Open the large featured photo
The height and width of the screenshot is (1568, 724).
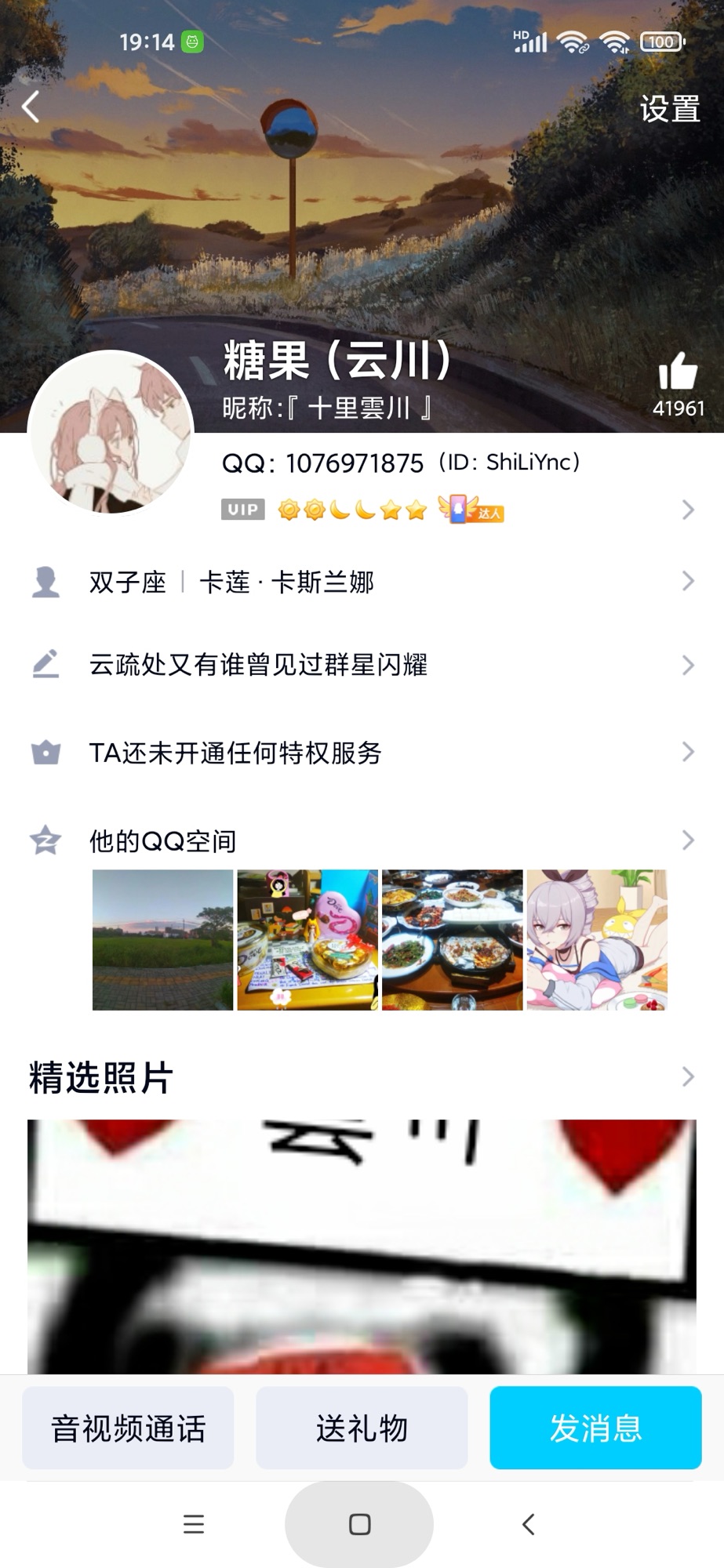click(361, 1247)
